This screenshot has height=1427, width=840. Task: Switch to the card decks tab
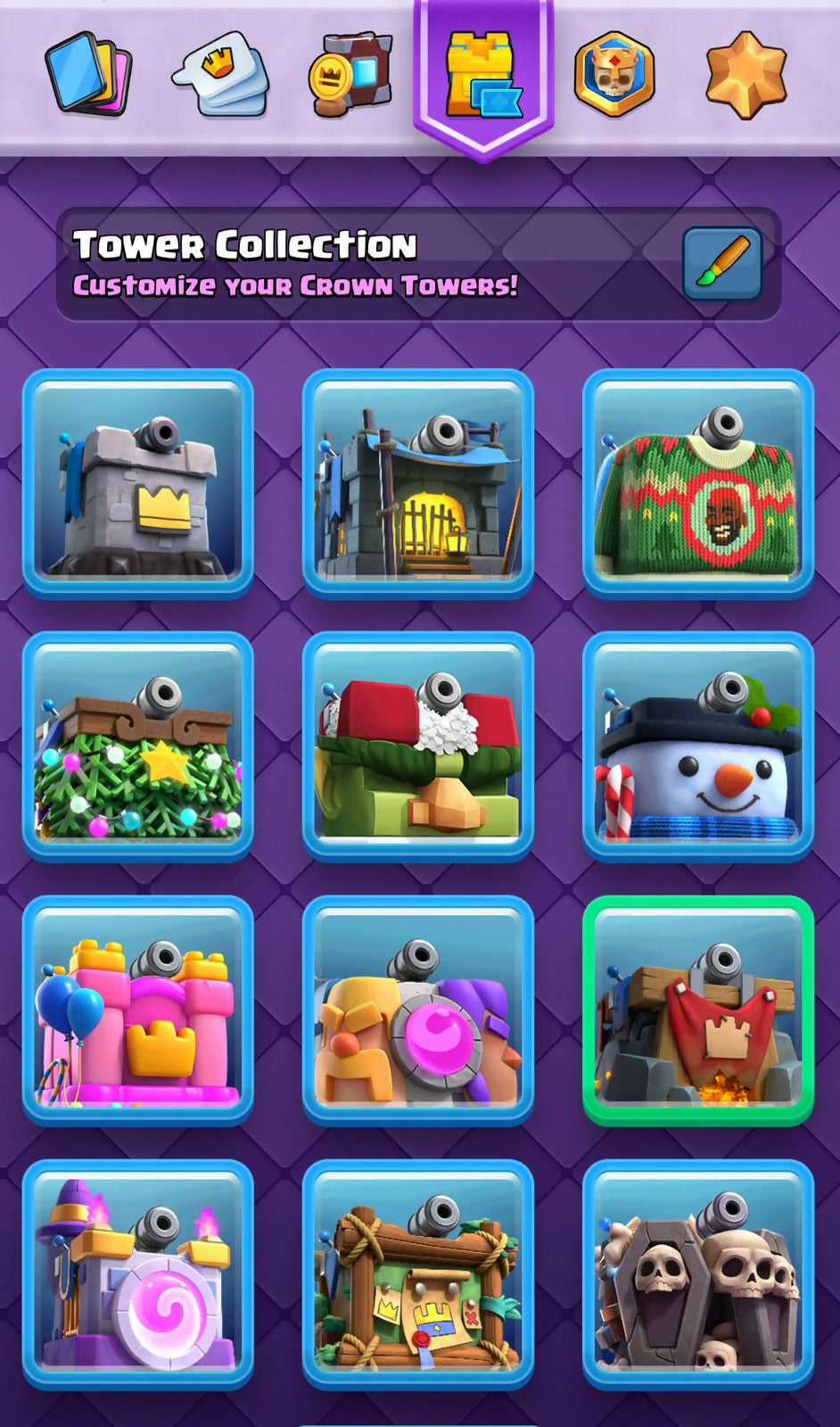88,74
